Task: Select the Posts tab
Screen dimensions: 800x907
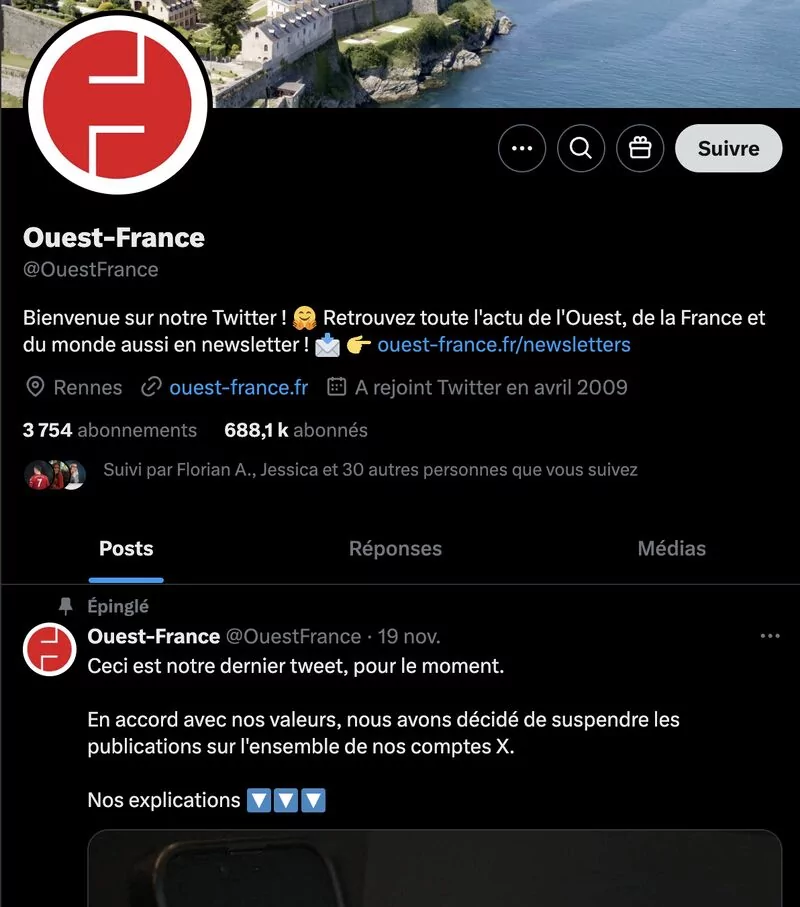Action: tap(126, 548)
